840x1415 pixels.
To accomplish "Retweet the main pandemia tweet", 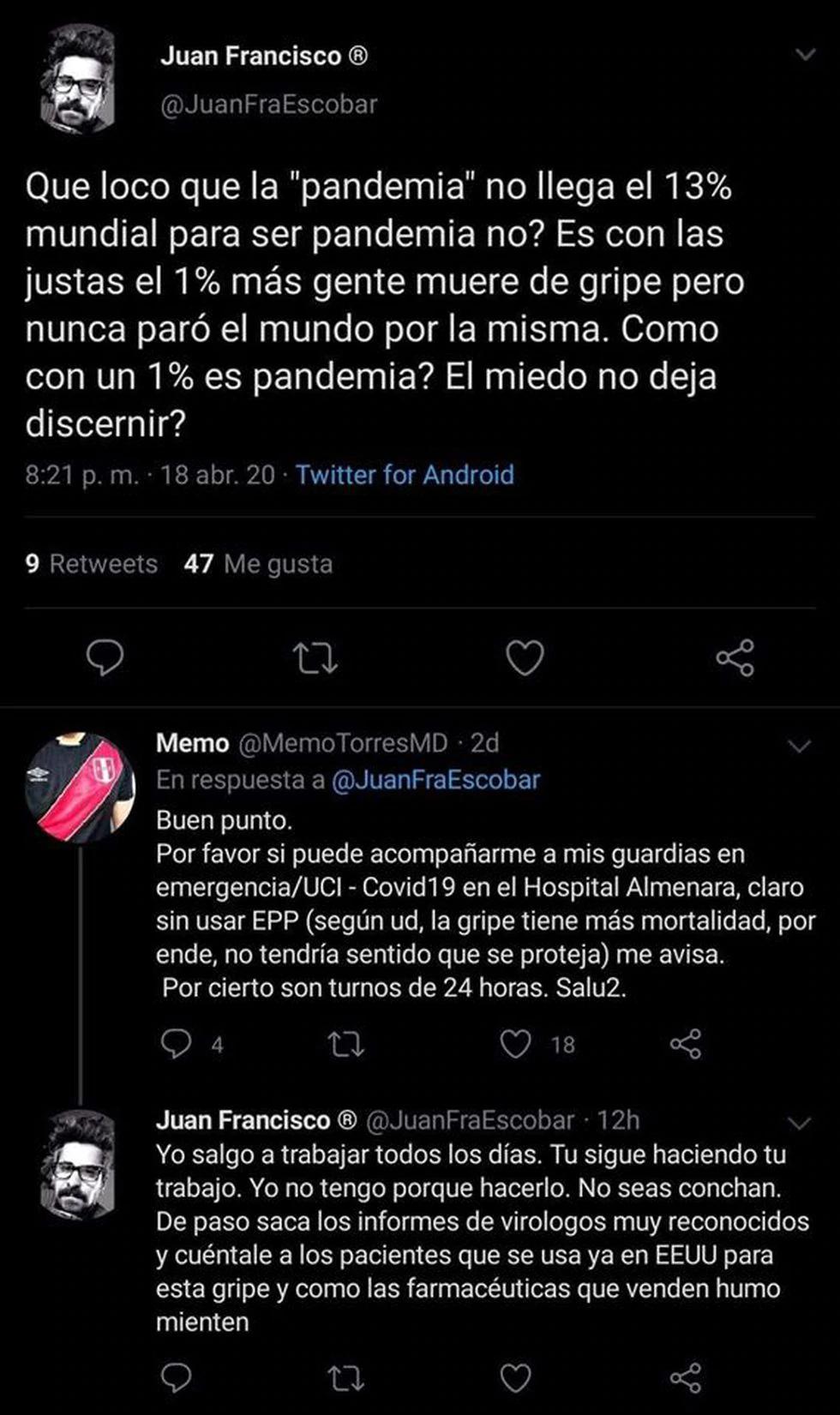I will [x=315, y=657].
